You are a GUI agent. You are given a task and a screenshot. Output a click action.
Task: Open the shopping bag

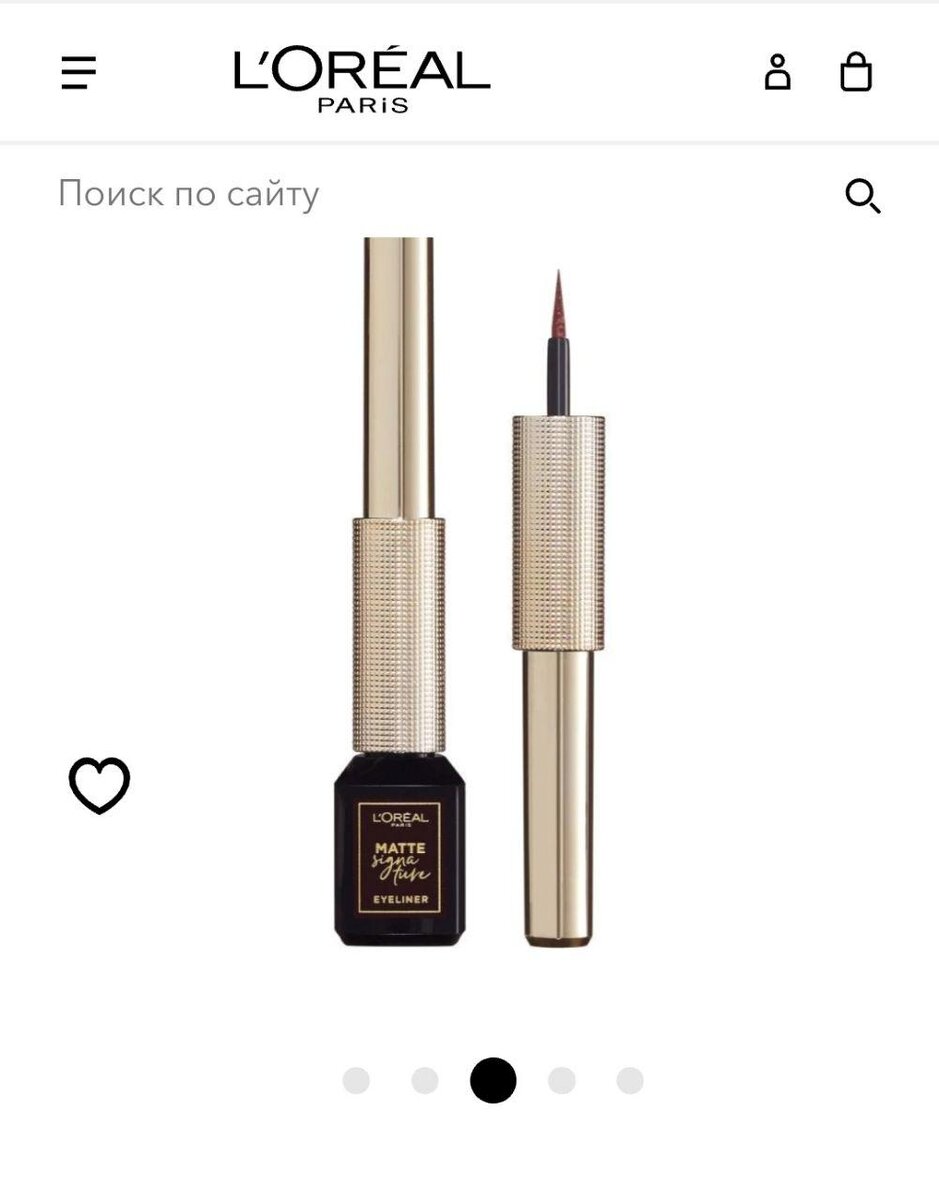[x=855, y=73]
